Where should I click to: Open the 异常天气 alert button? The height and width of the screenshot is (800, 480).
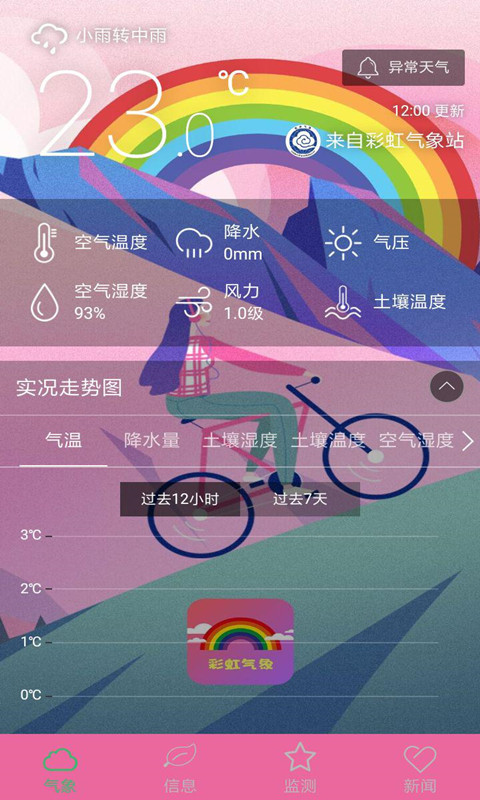403,67
